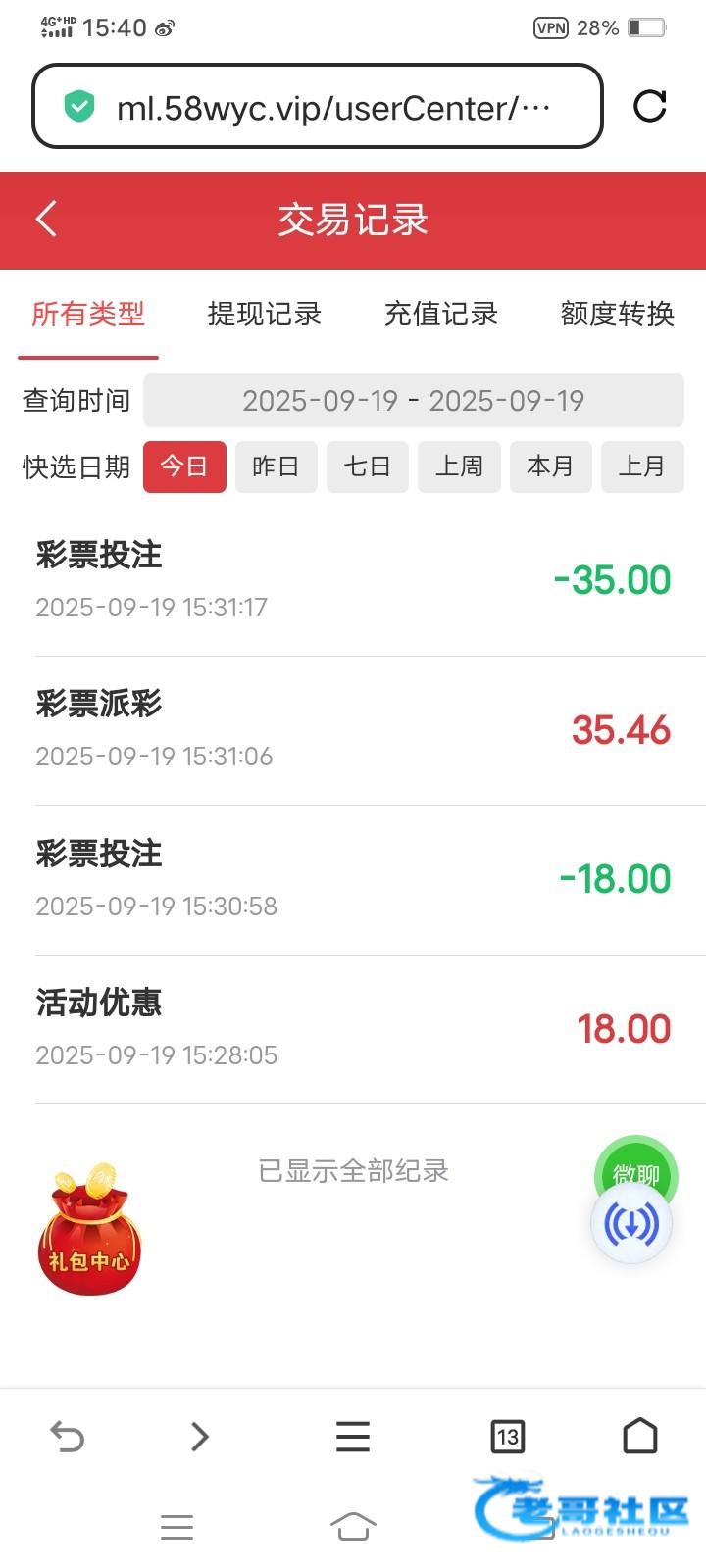Open the 充值记录 tab
This screenshot has width=706, height=1568.
coord(440,314)
